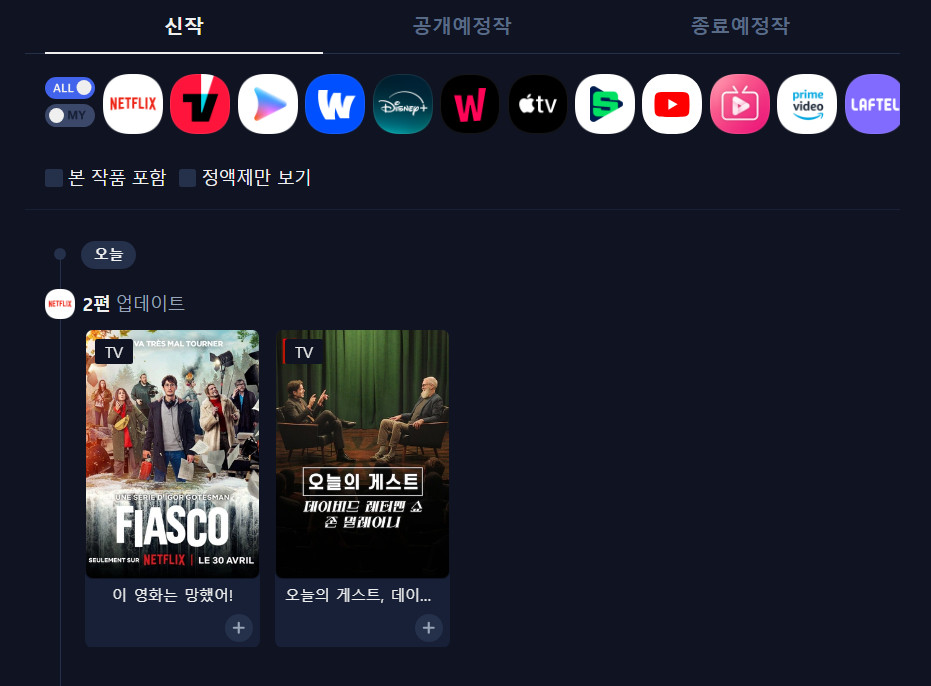The width and height of the screenshot is (931, 686).
Task: Switch to the 종료예정작 tab
Action: point(740,26)
